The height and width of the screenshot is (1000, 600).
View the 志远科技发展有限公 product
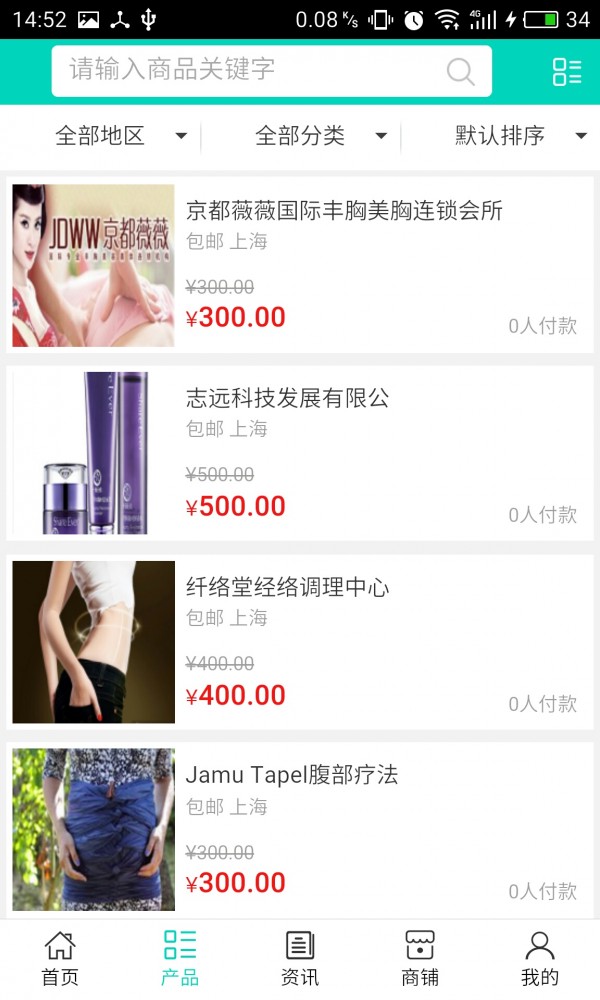pyautogui.click(x=288, y=398)
